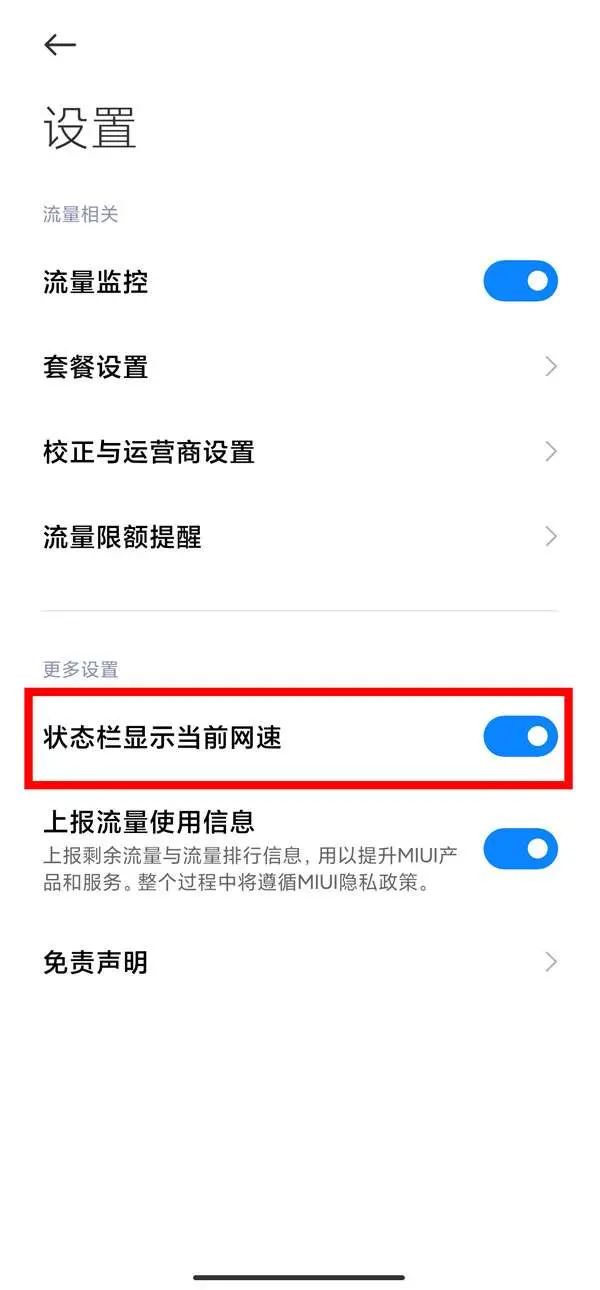The width and height of the screenshot is (600, 1290).
Task: Disable 状态栏显示当前网速 switch
Action: point(520,737)
